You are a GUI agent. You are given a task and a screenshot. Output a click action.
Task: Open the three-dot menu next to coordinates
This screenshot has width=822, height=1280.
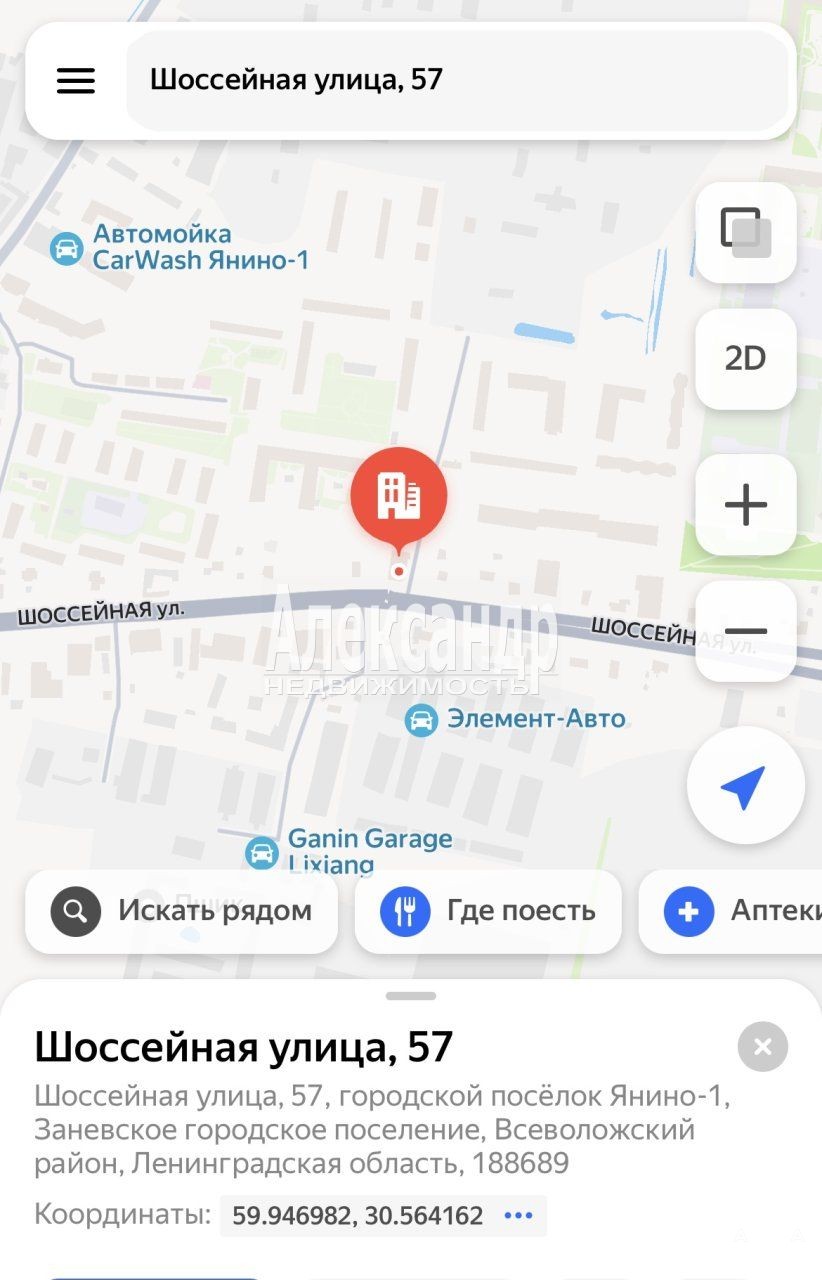518,1216
